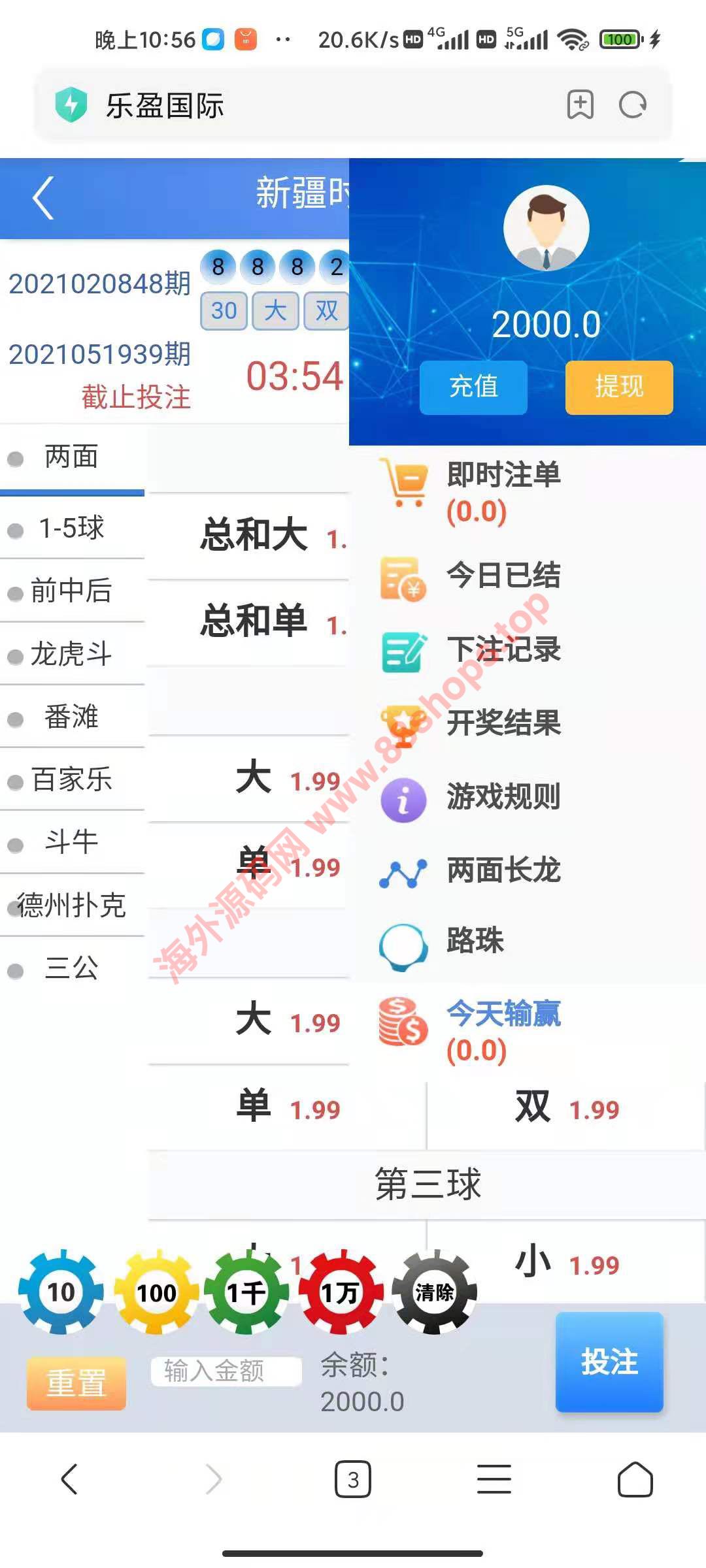View 开奖结果 lottery results
This screenshot has width=706, height=1568.
502,723
